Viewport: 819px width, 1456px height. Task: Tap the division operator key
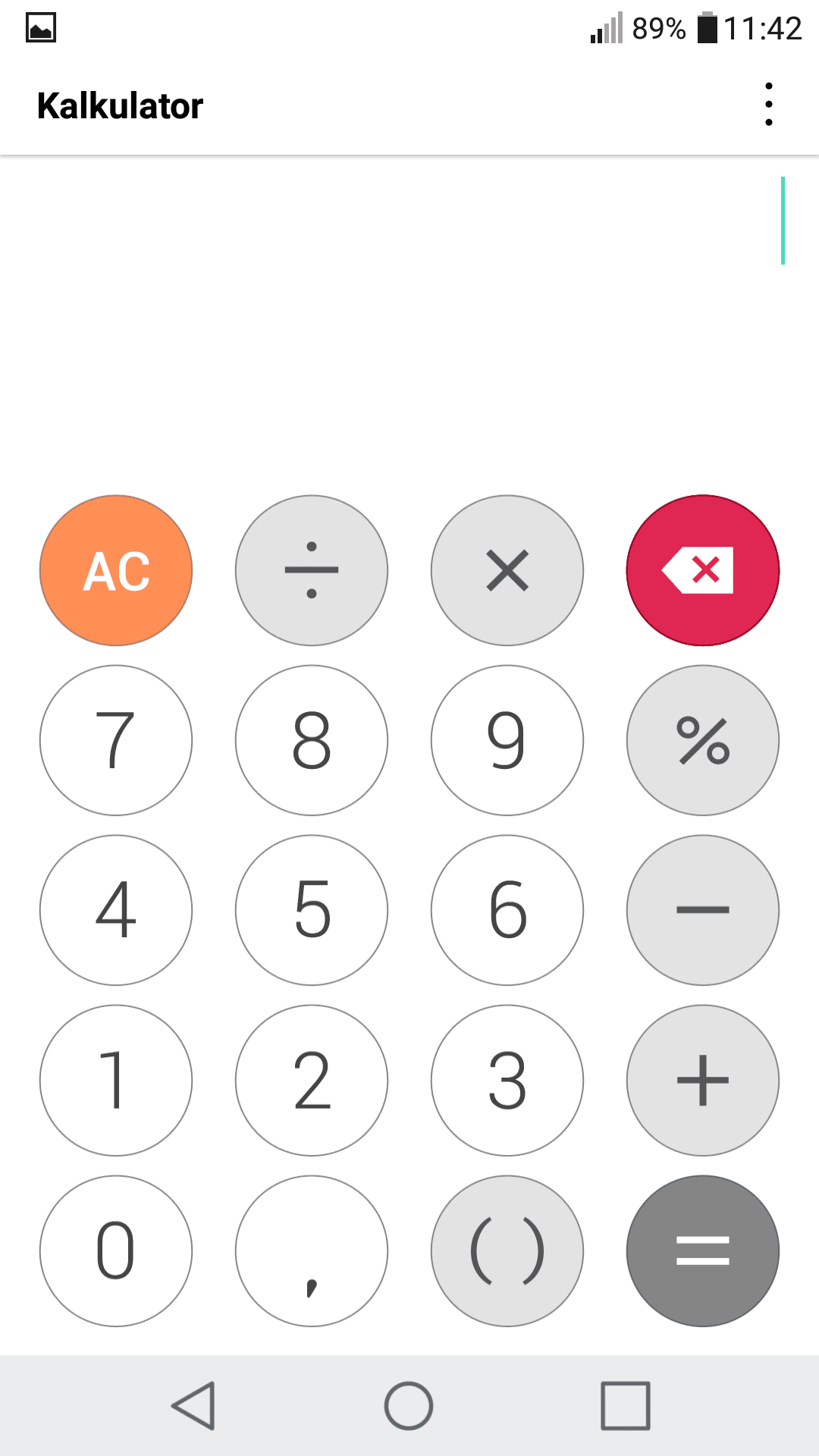[312, 570]
